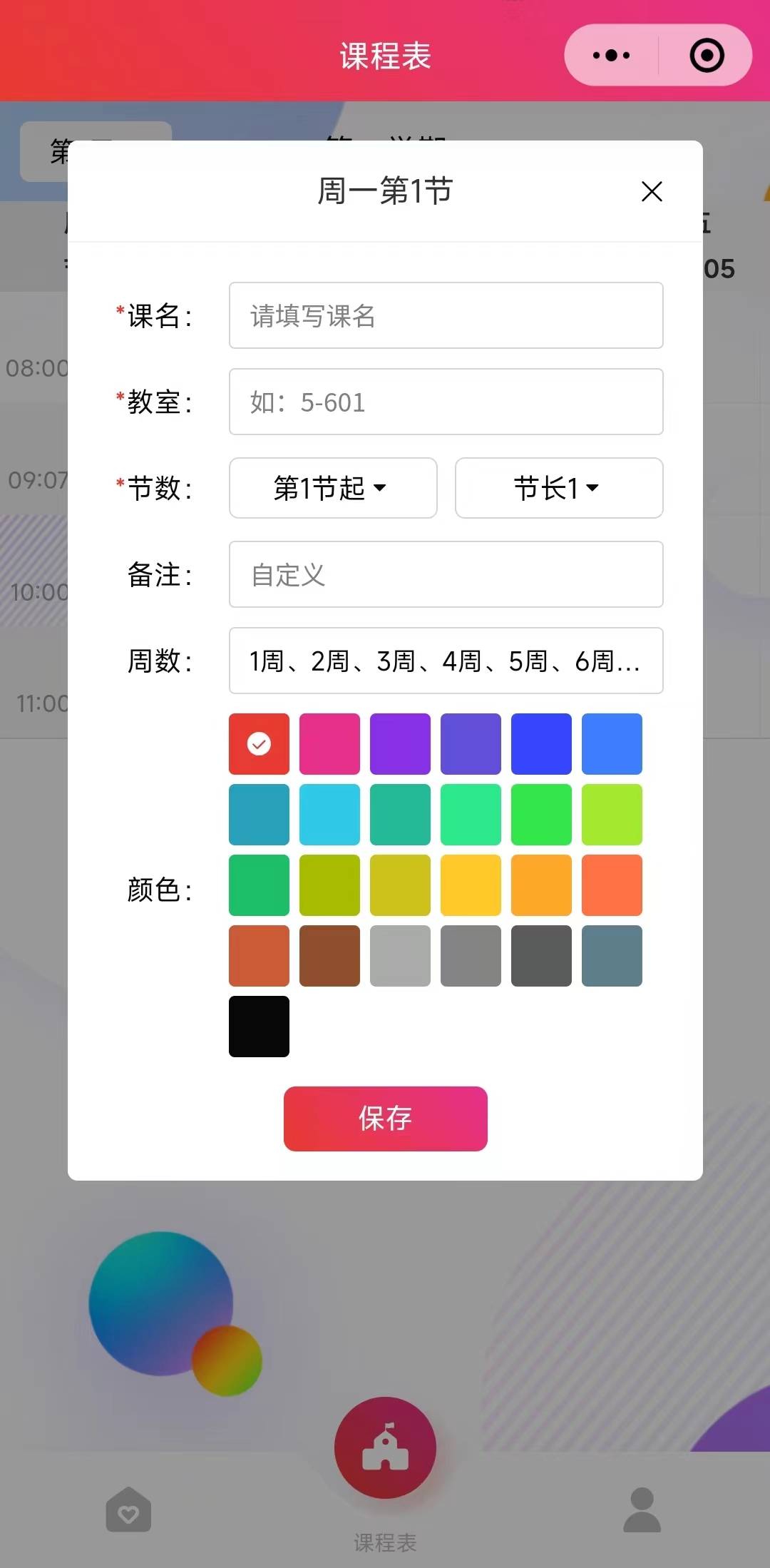Open the 周数 weeks selector

click(x=446, y=661)
